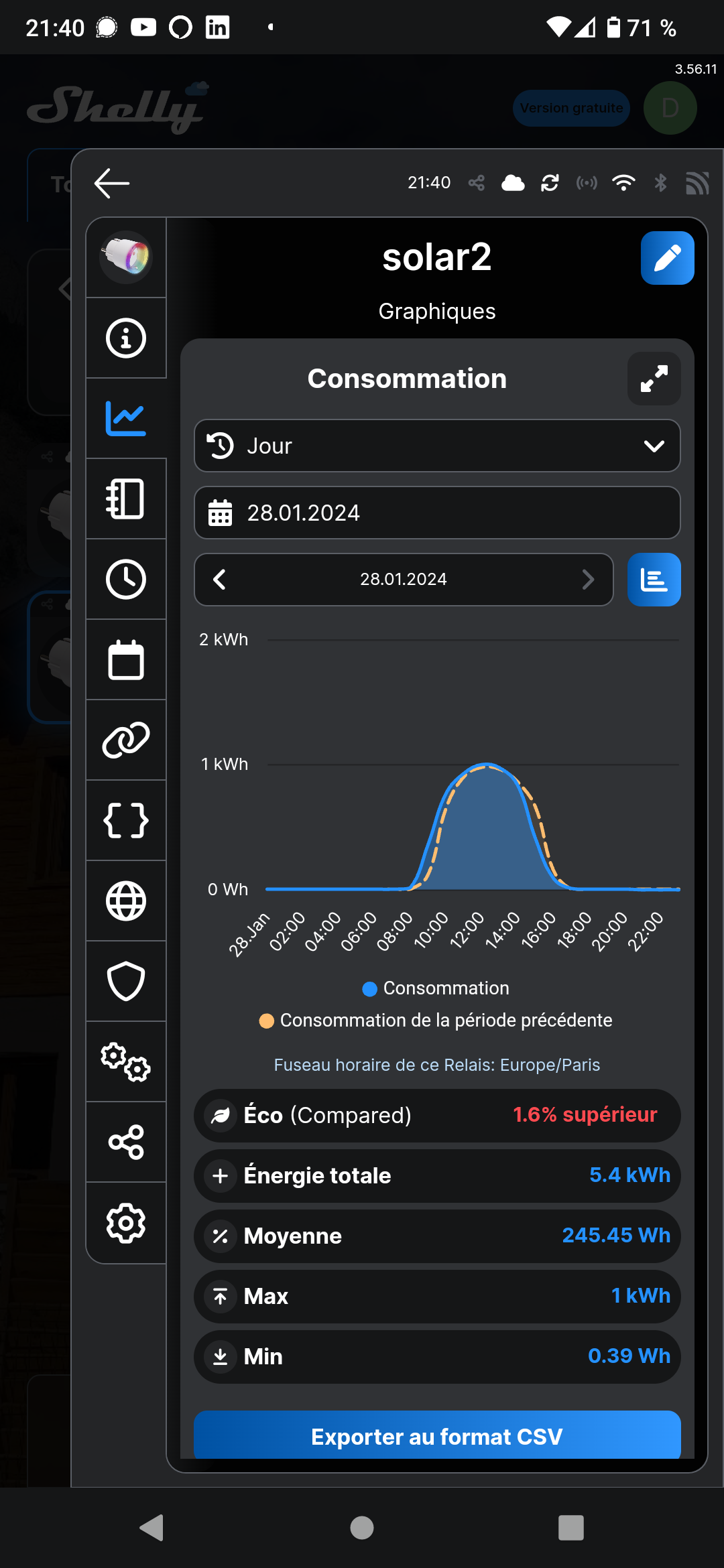Open the shield safety tab

pyautogui.click(x=126, y=981)
